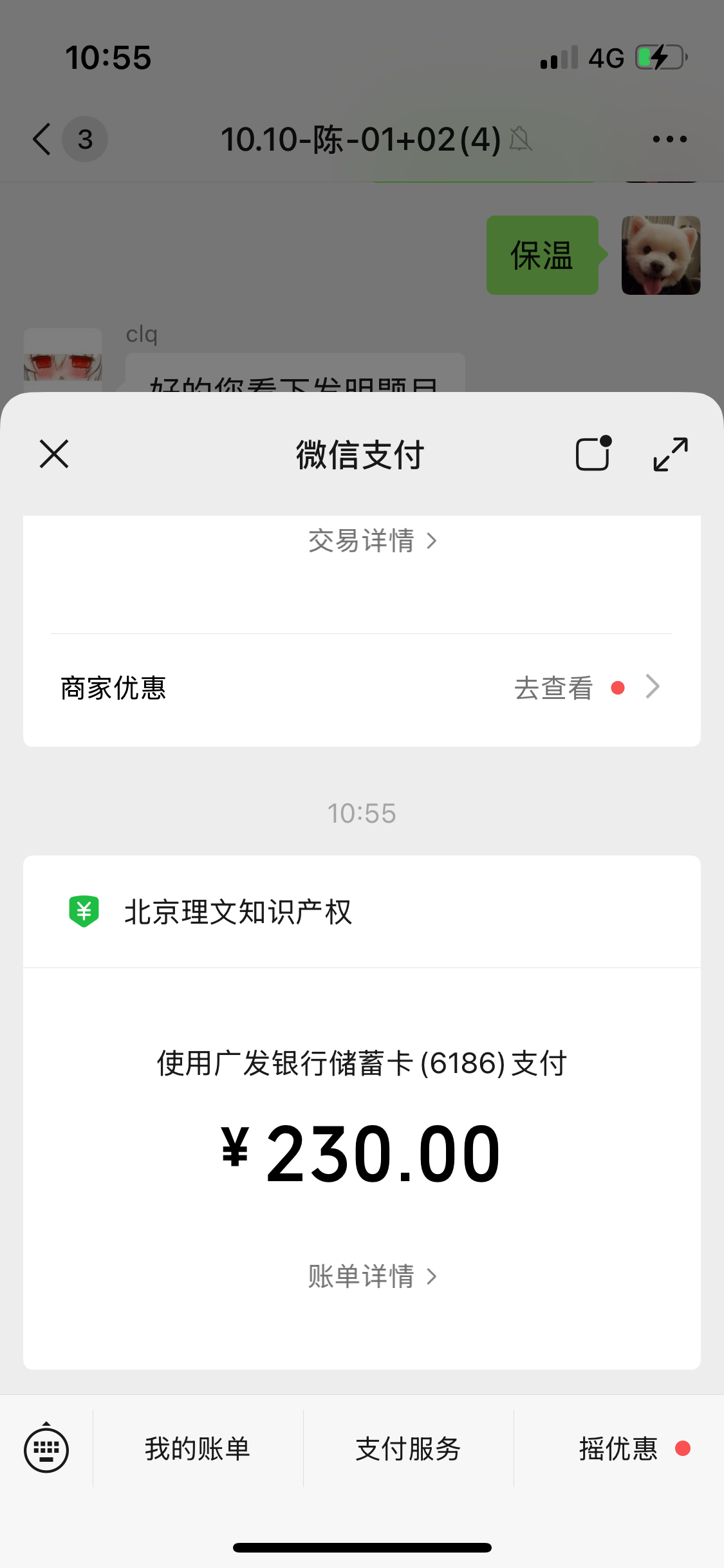Expand the panel to full screen

click(670, 454)
